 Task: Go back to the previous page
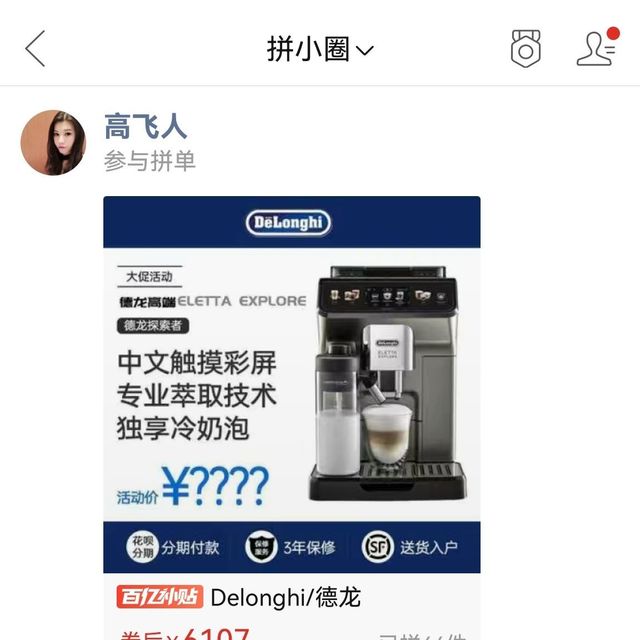tap(36, 48)
